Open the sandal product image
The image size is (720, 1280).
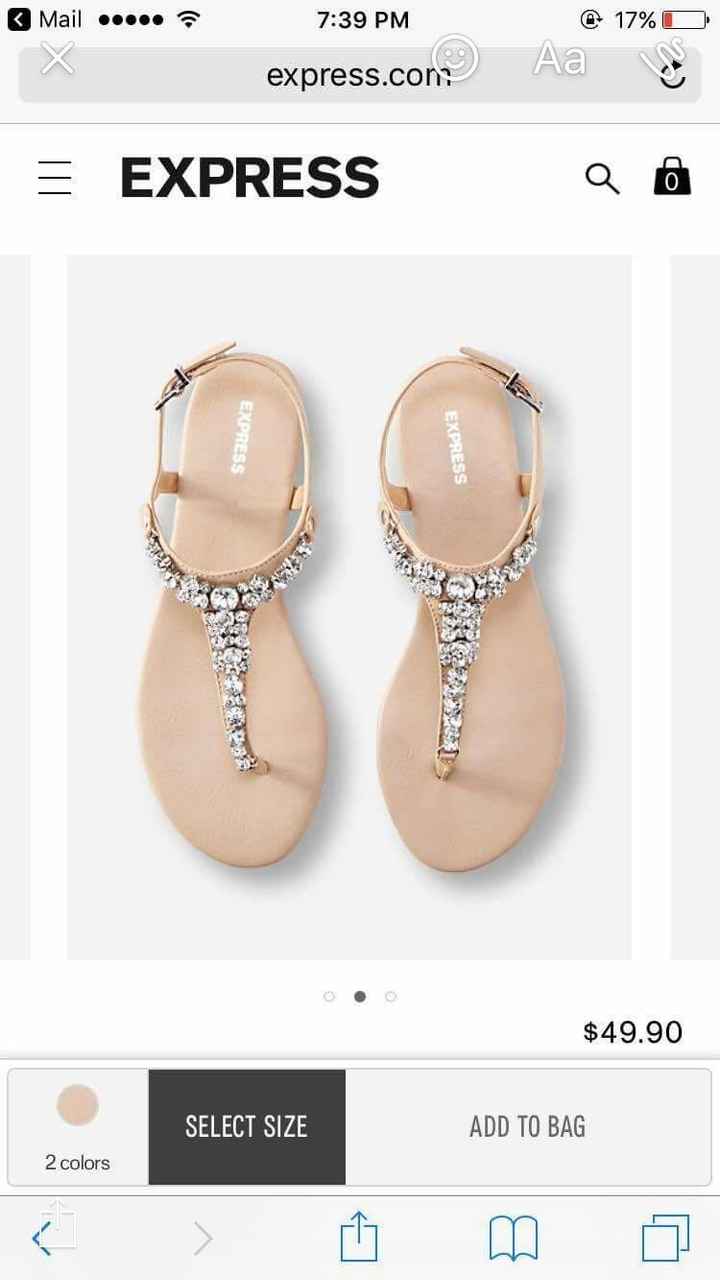tap(349, 606)
